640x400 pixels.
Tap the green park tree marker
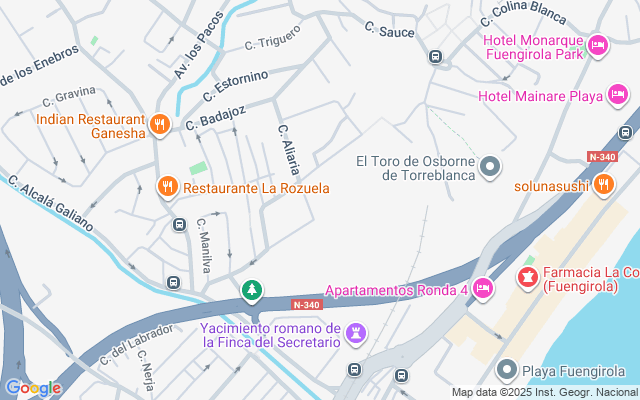[253, 291]
